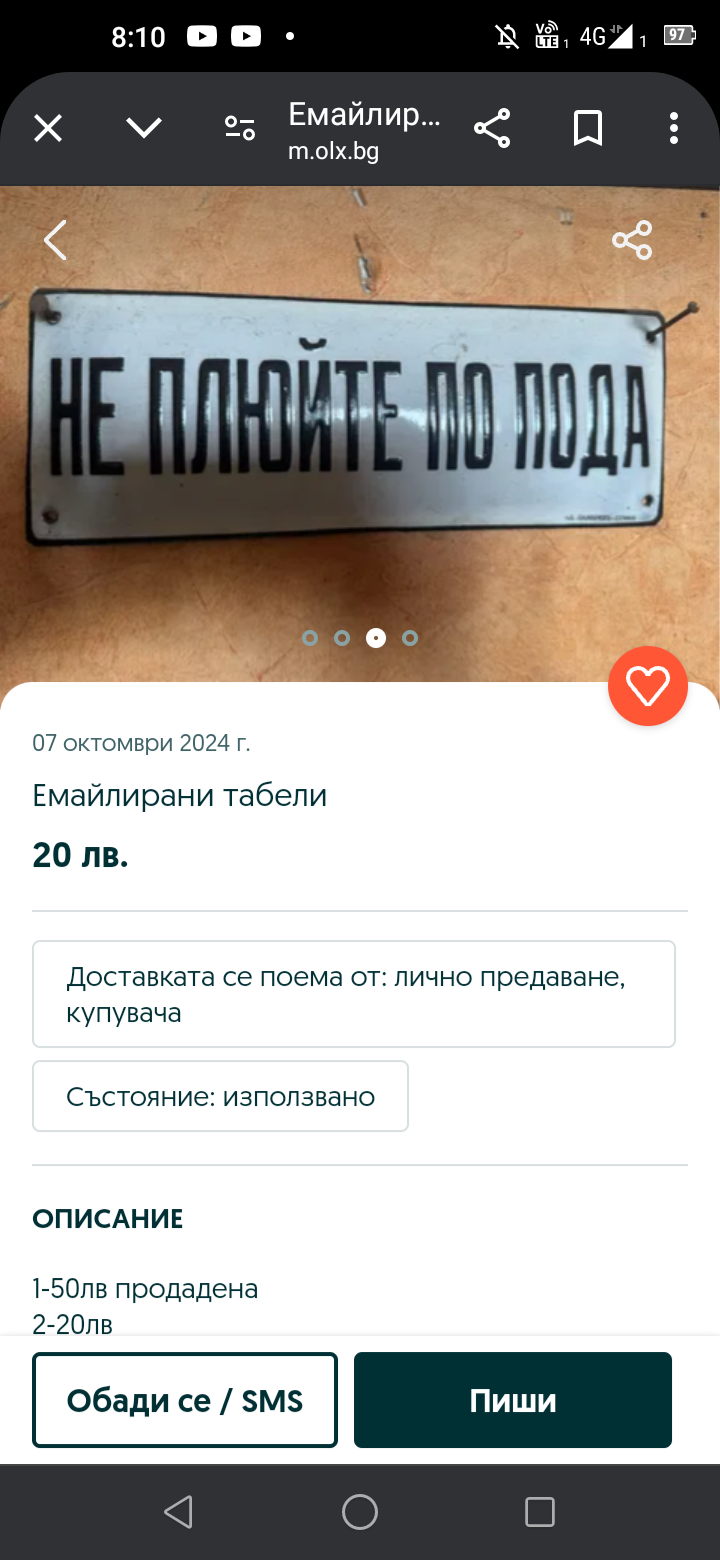Close the browser custom tab
The image size is (720, 1560).
tap(48, 128)
